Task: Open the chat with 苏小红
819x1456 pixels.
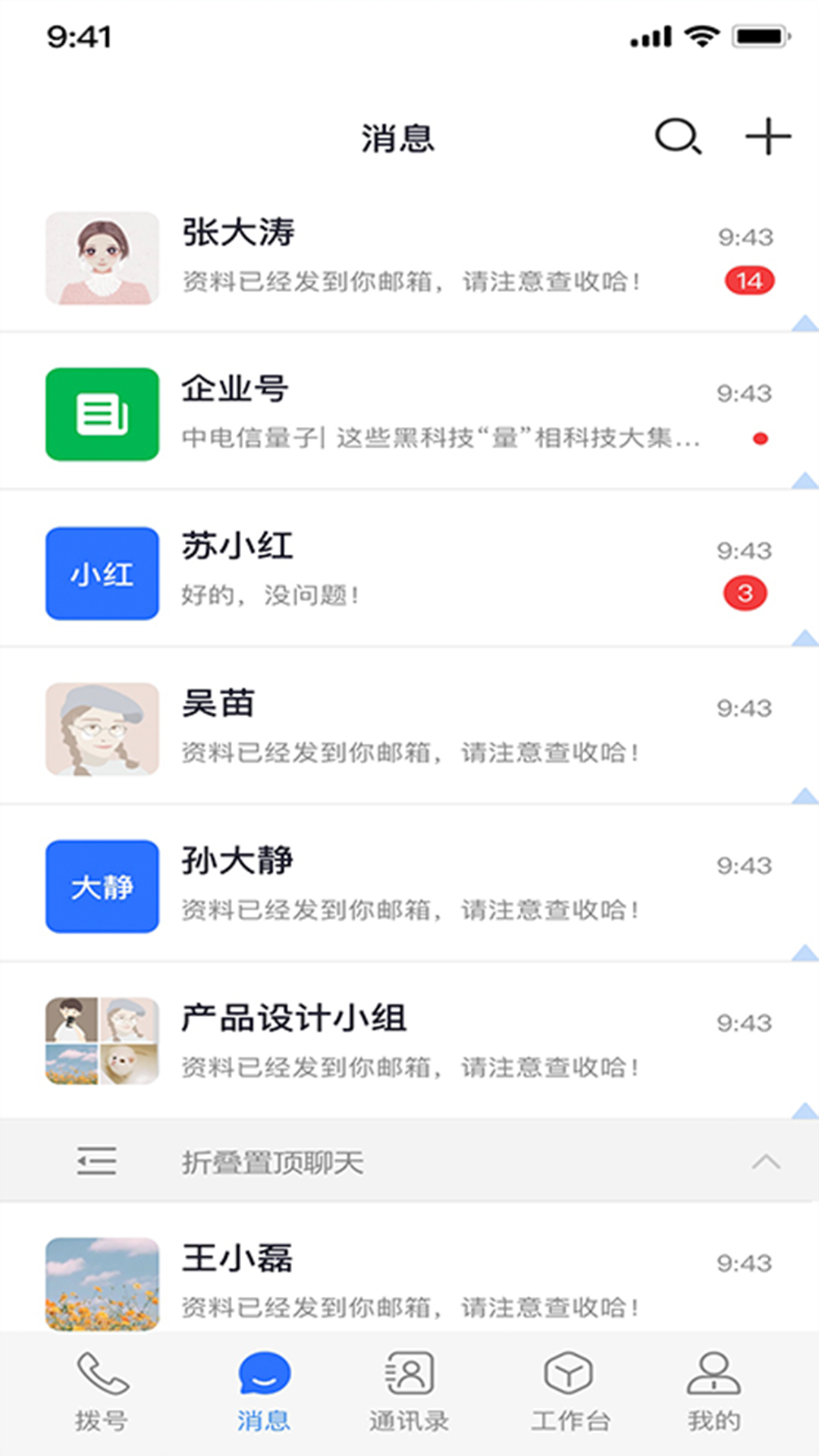Action: pos(409,572)
